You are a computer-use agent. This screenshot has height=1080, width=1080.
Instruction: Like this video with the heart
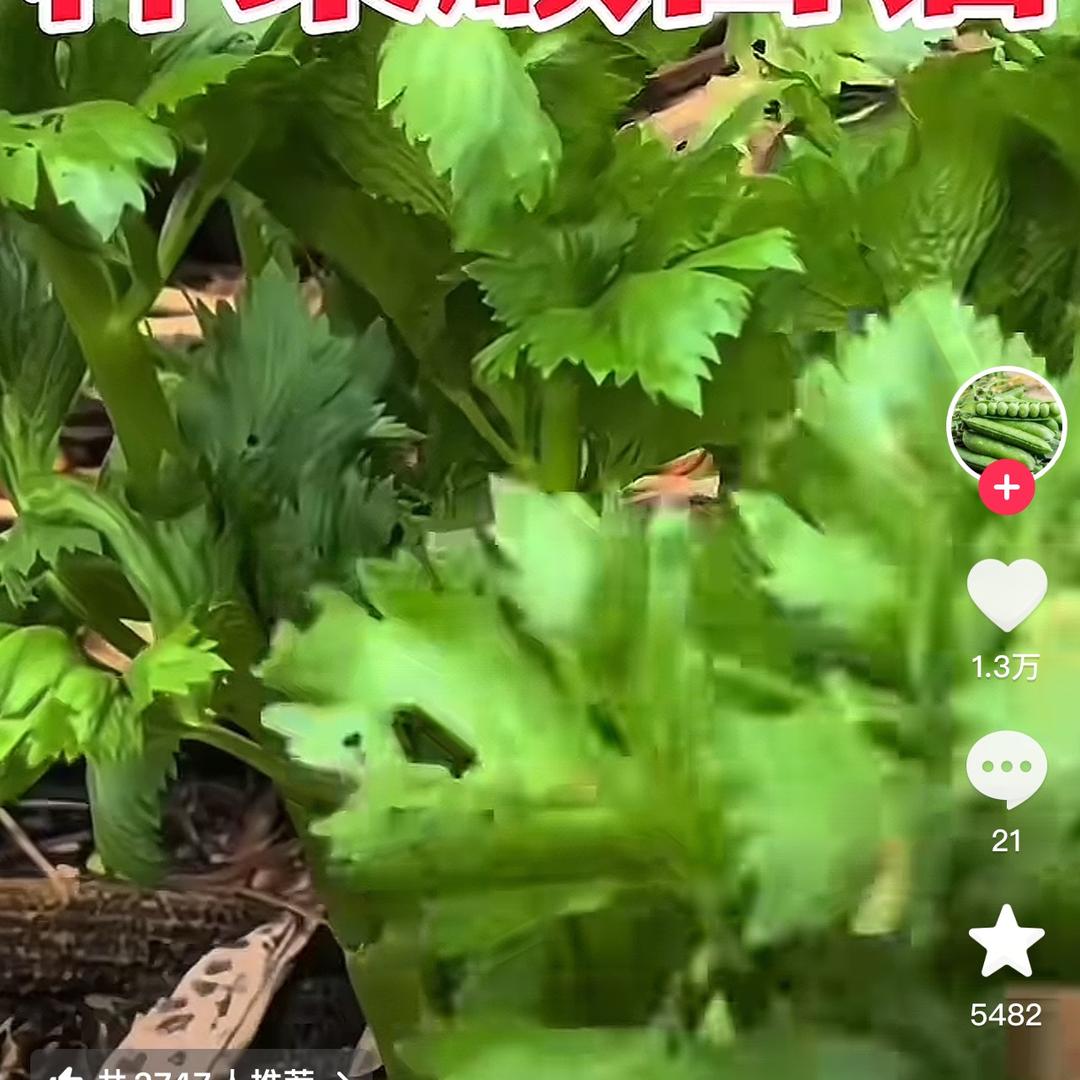click(x=1006, y=595)
